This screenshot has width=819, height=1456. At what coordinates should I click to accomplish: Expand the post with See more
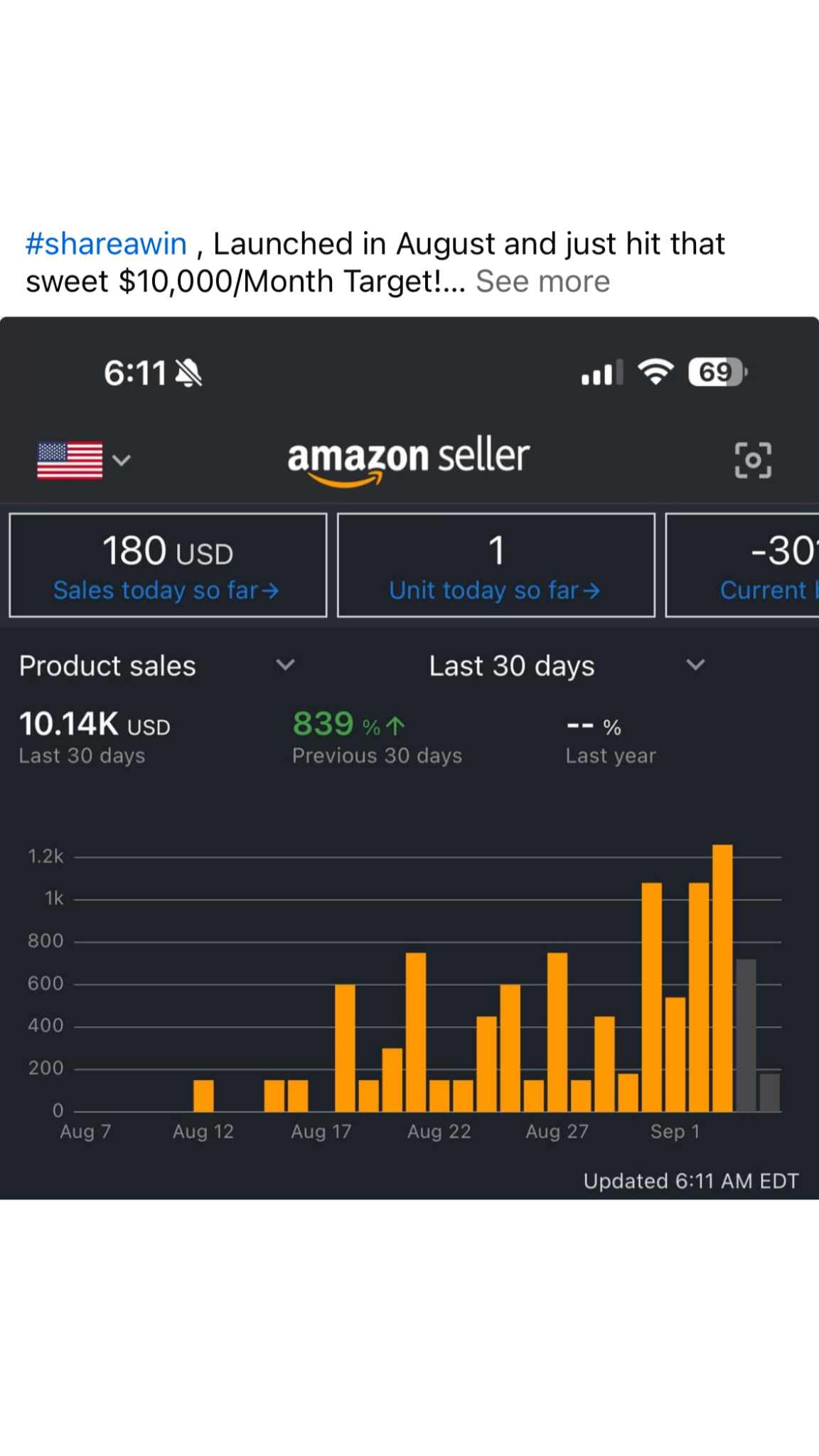(x=542, y=282)
